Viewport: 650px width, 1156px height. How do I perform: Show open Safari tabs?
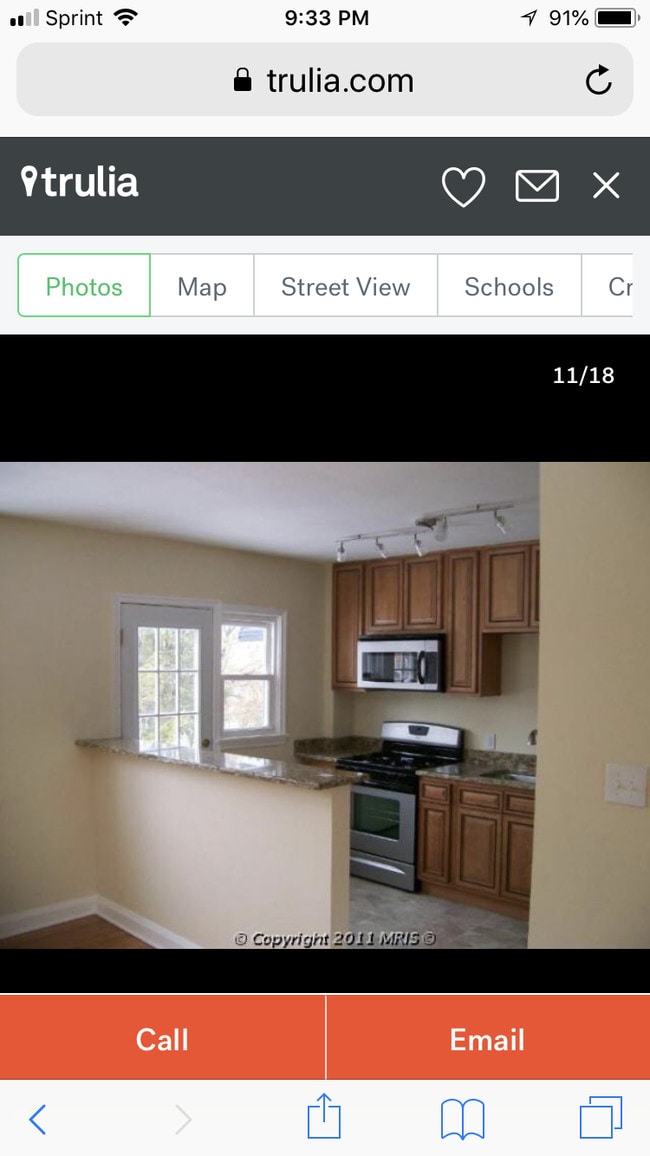[x=600, y=1118]
